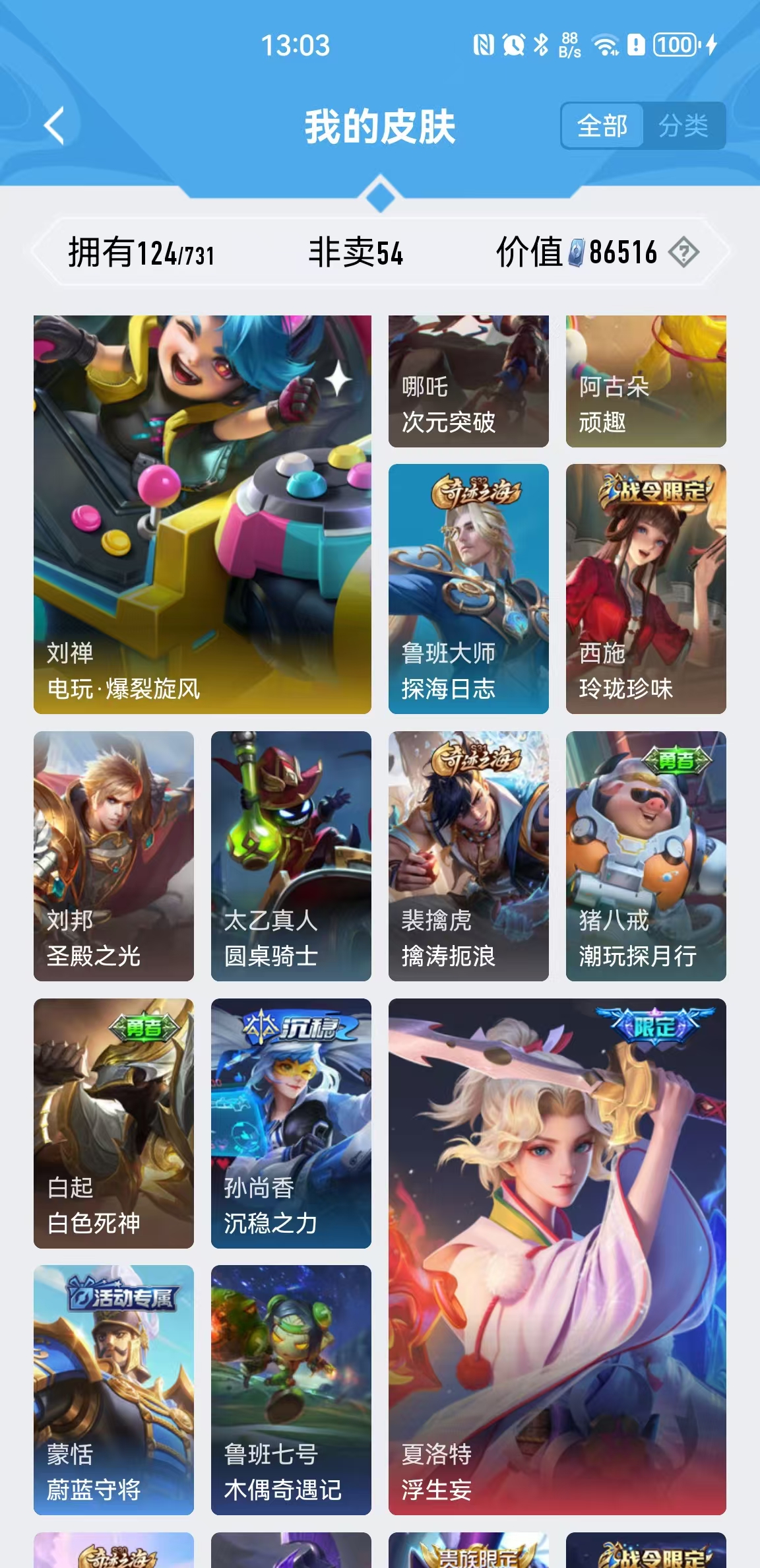
Task: Tap the 猪八戒 潮玩探月行 skin
Action: pyautogui.click(x=645, y=855)
